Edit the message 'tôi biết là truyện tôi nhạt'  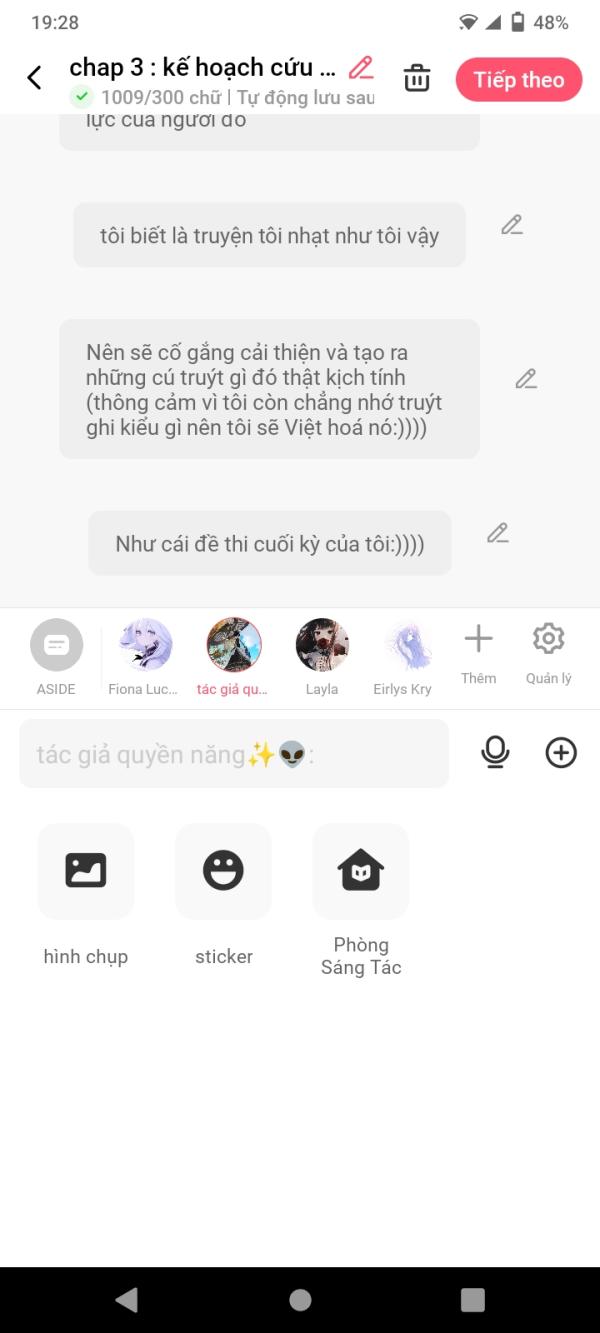[512, 225]
